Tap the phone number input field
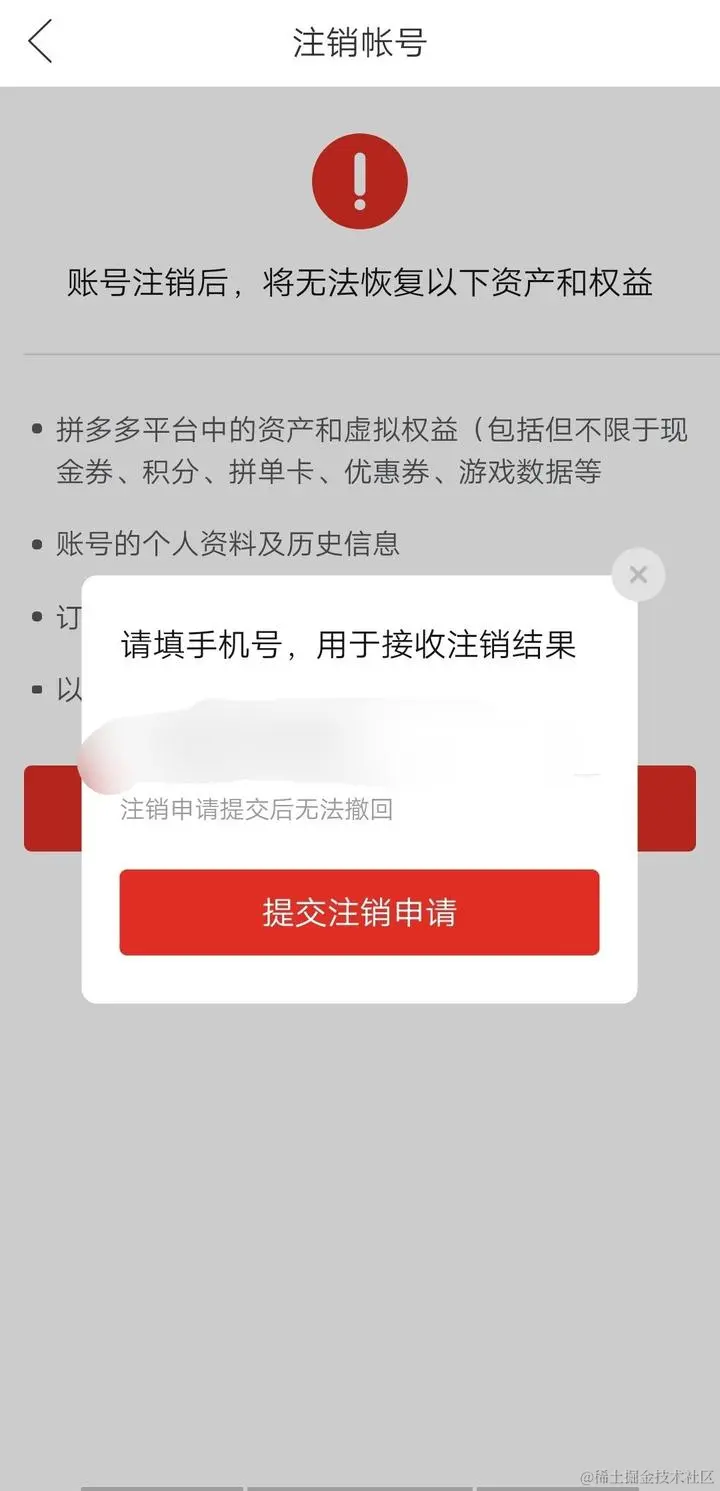Screen dimensions: 720x1491 [358, 745]
